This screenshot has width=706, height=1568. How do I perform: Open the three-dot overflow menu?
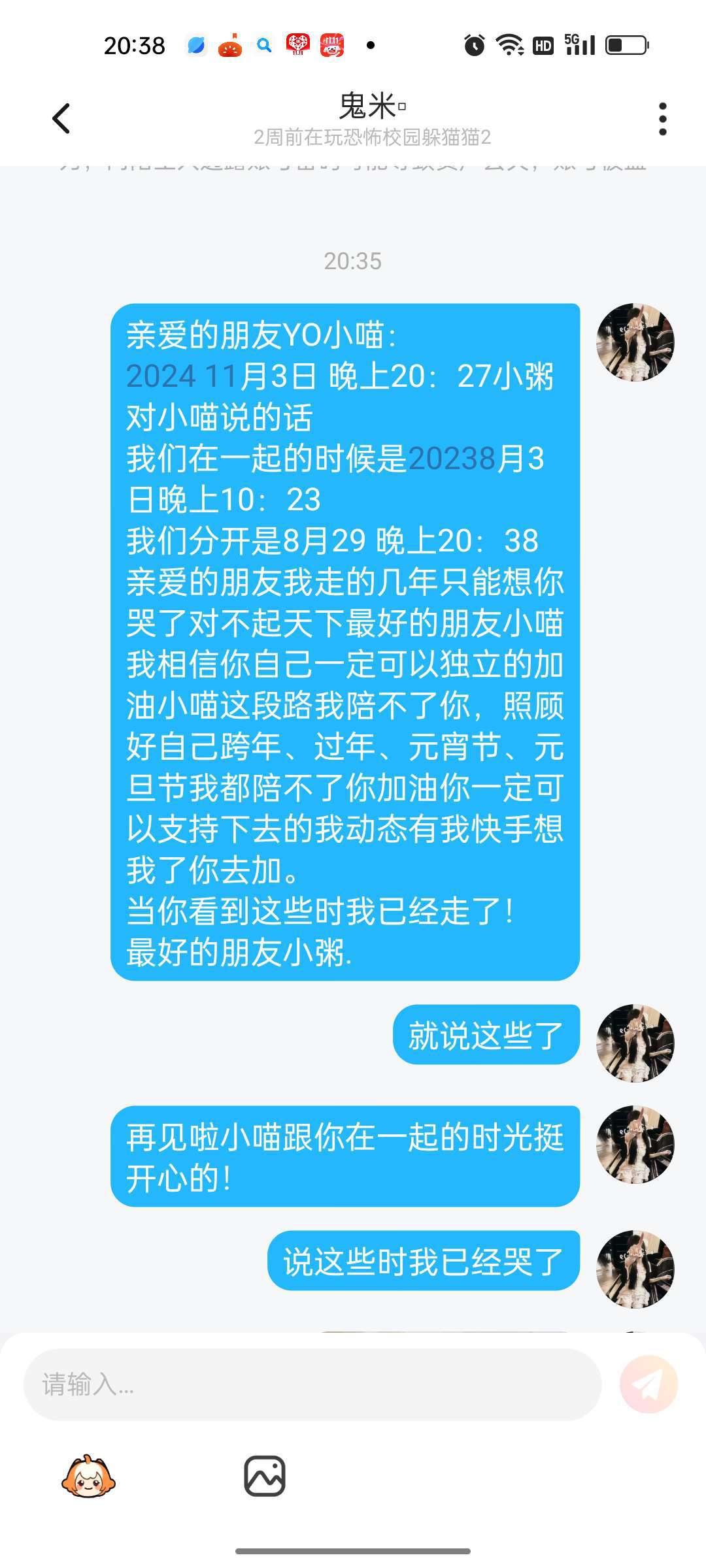pos(662,119)
